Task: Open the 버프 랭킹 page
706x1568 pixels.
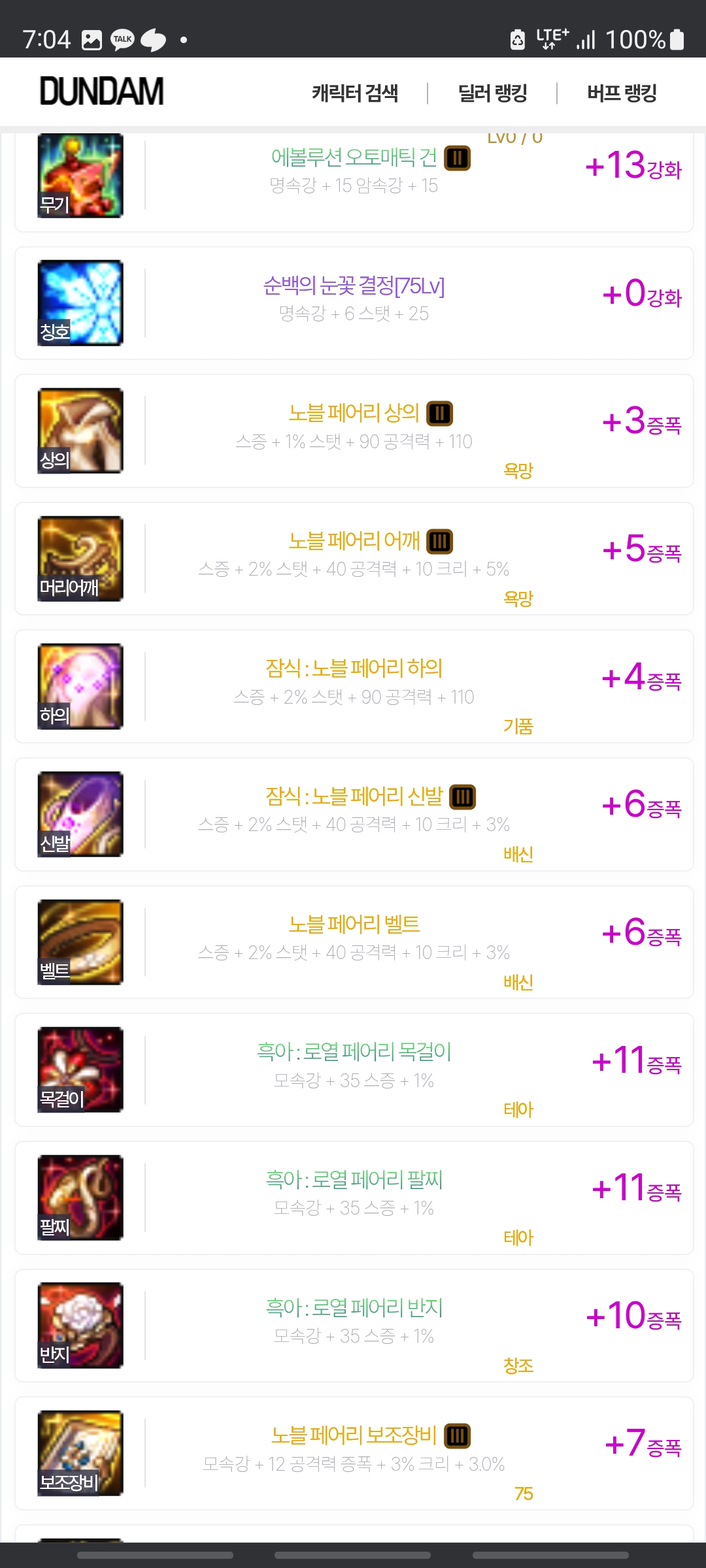Action: (621, 93)
